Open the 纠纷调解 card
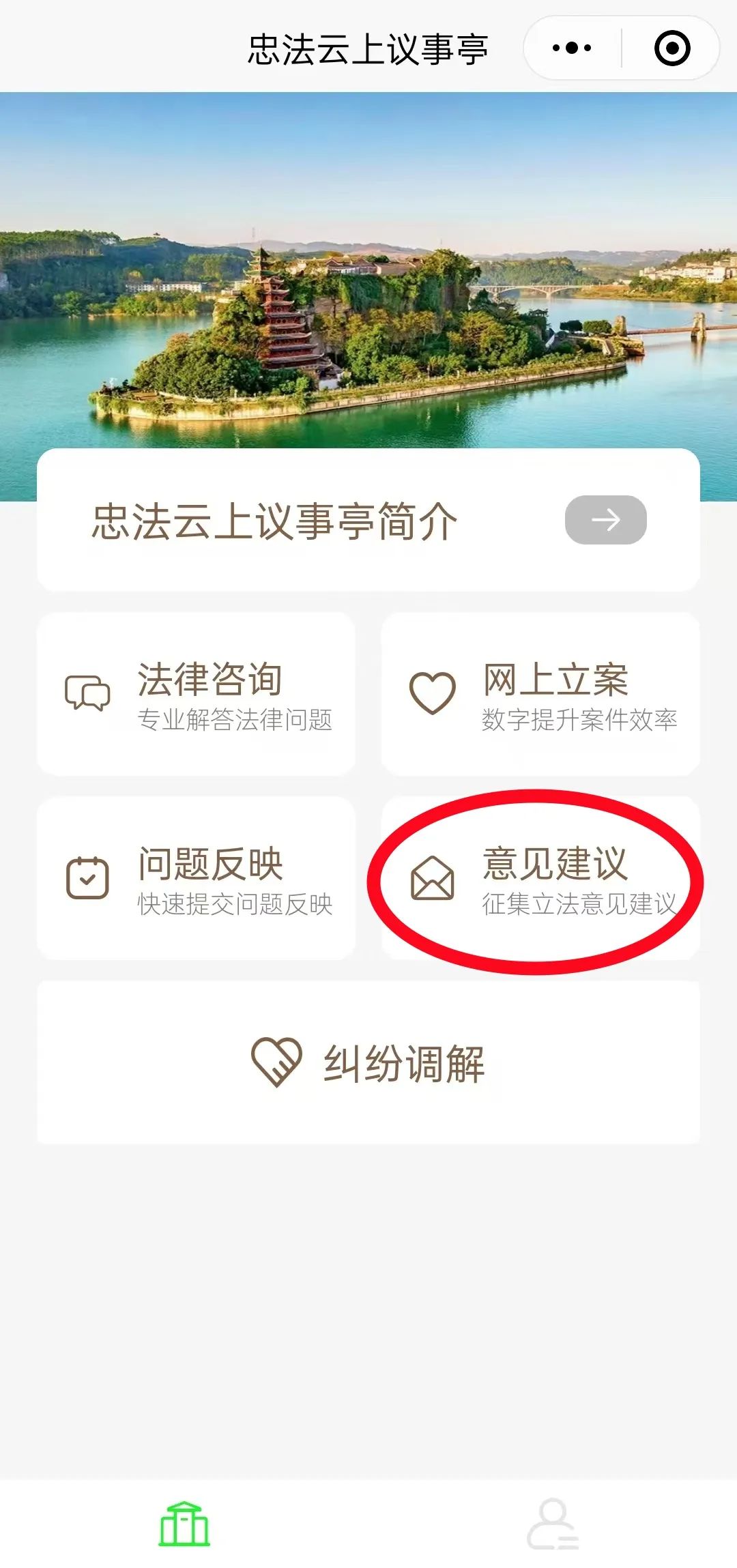This screenshot has width=737, height=1568. 369,1062
